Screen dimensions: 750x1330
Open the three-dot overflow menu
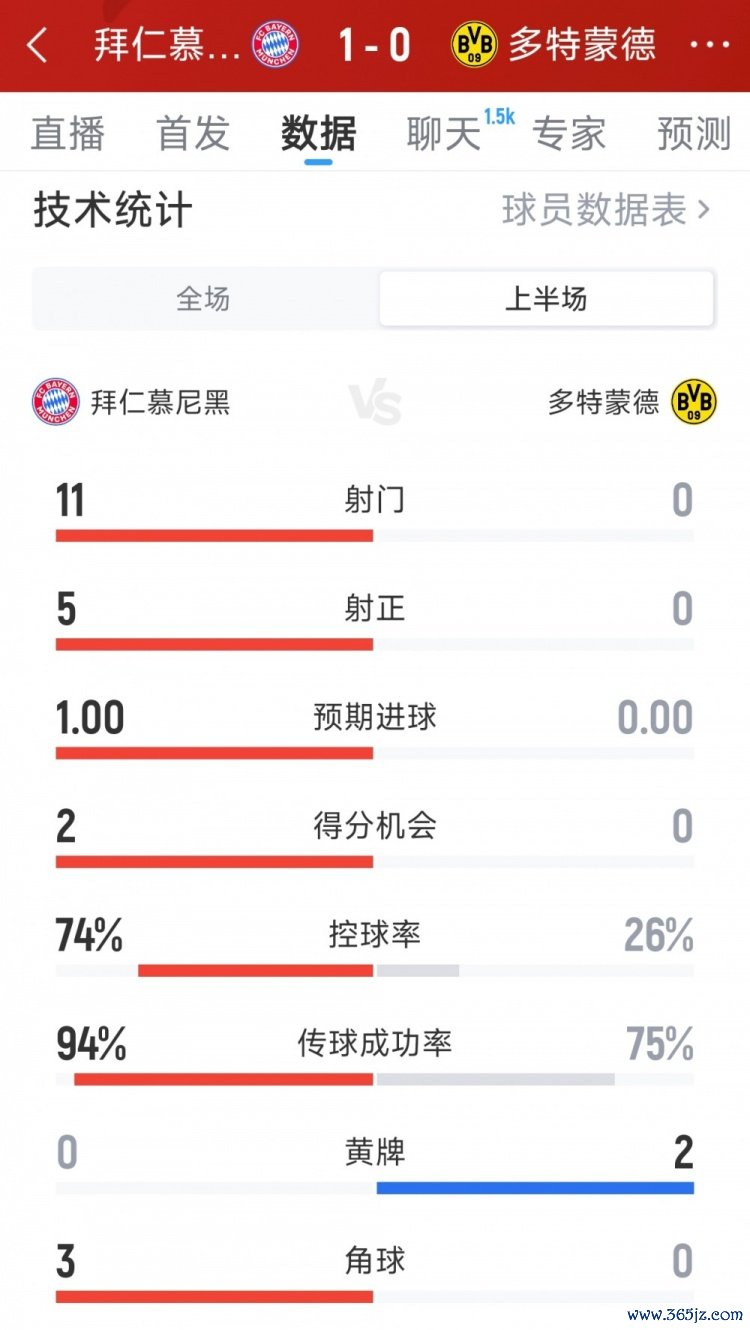710,46
